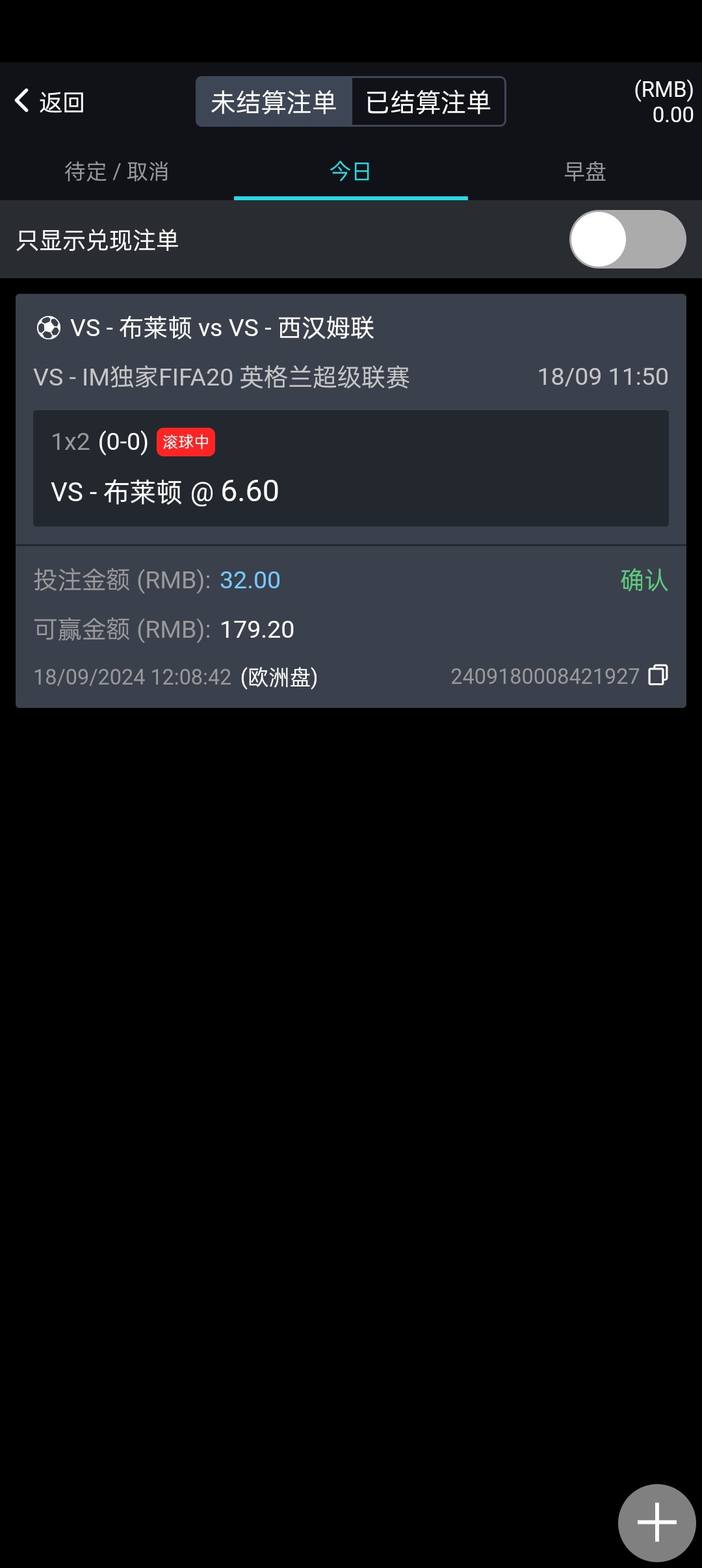Image resolution: width=702 pixels, height=1568 pixels.
Task: Select the 未结算注单 segment
Action: pos(274,102)
